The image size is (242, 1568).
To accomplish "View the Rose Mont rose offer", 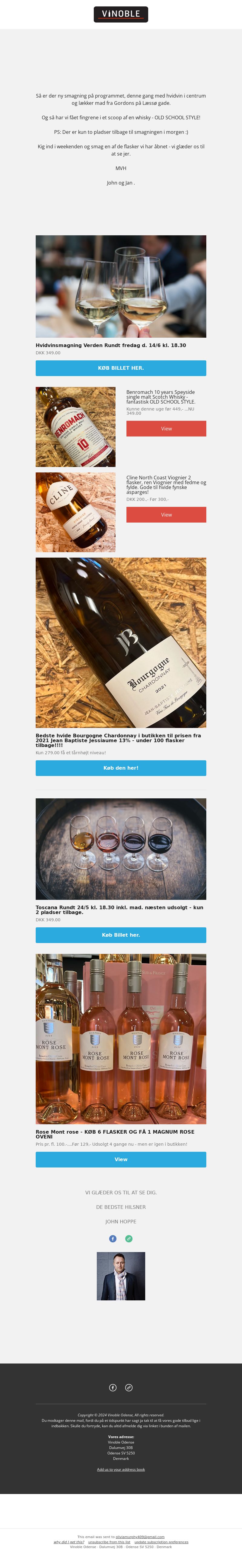I will pyautogui.click(x=121, y=1159).
